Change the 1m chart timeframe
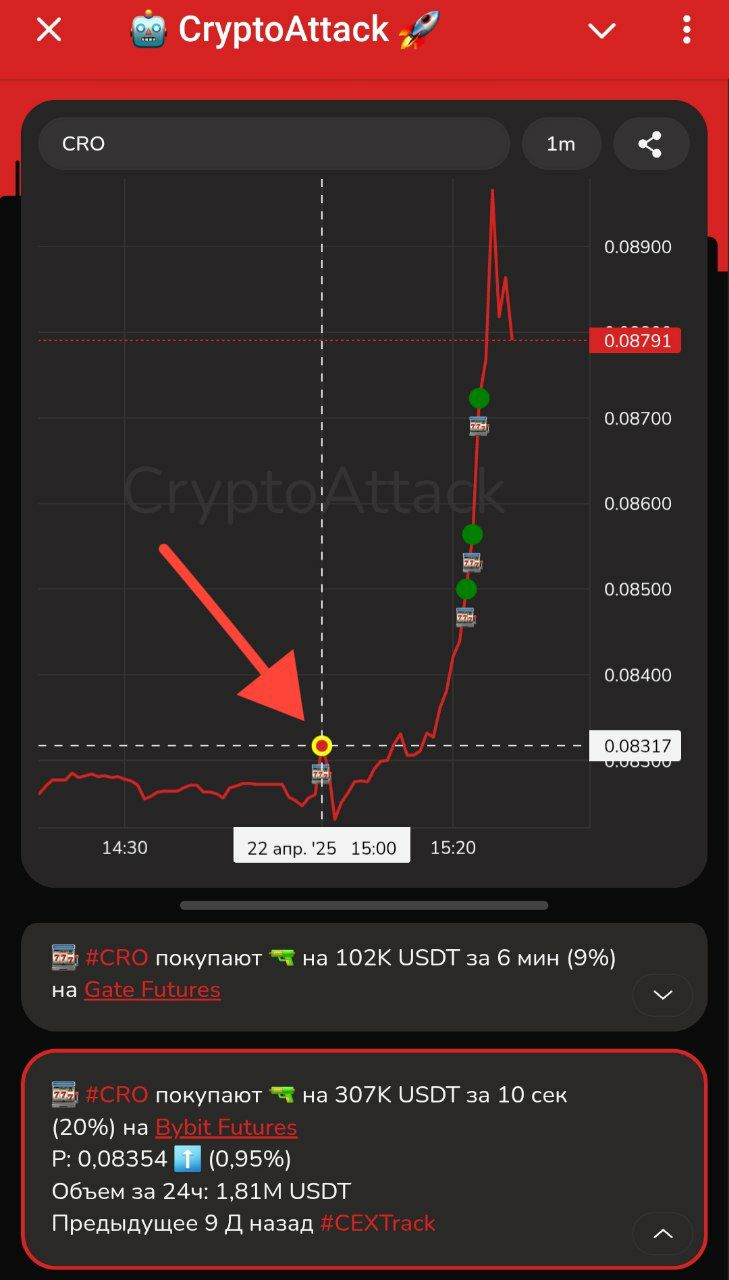Viewport: 729px width, 1280px height. click(x=561, y=144)
